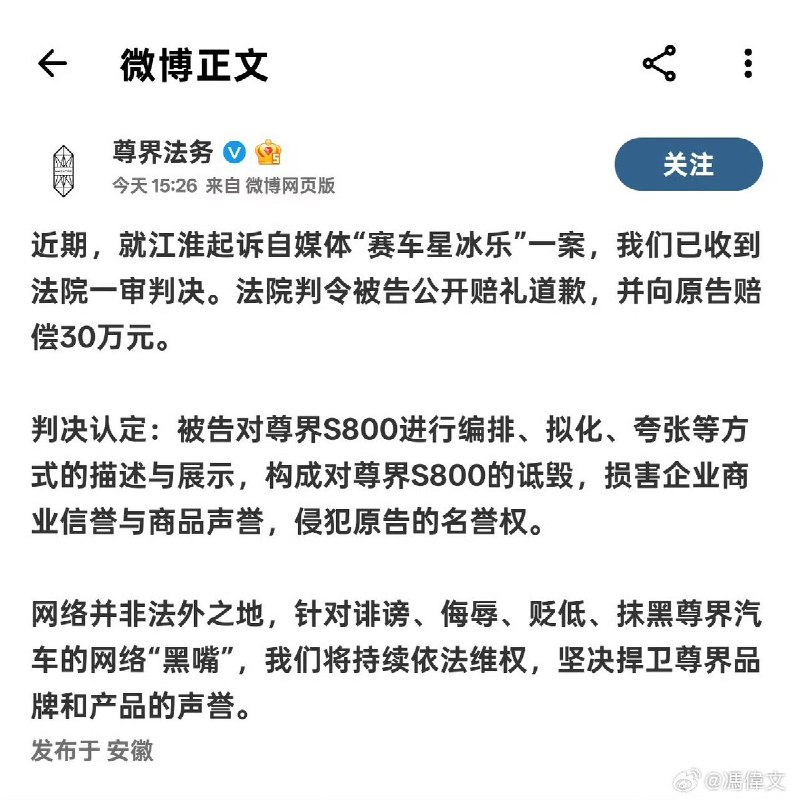Click the 今天 15:26 timestamp
The image size is (793, 800).
pos(153,184)
